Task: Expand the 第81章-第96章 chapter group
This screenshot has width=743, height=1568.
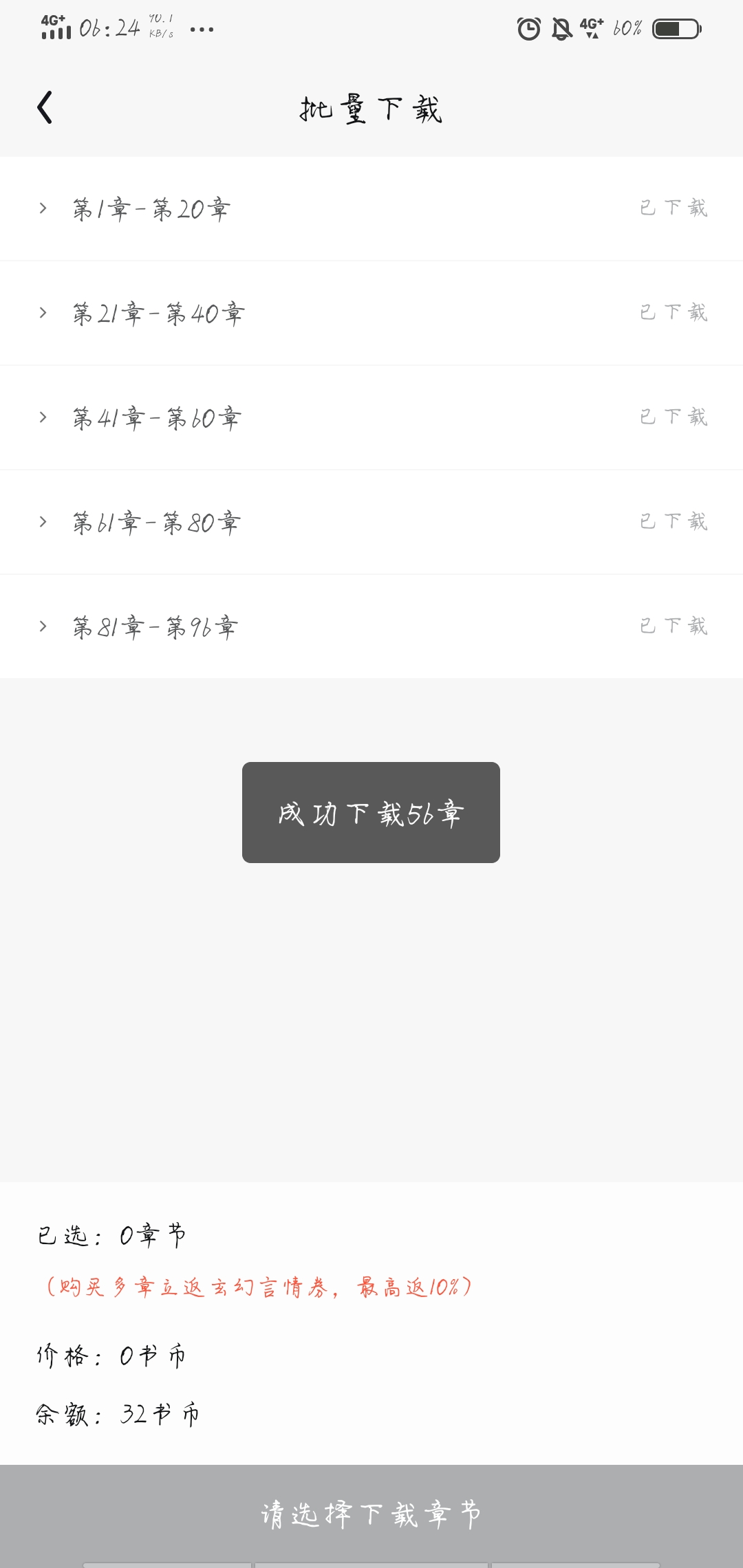Action: click(x=371, y=627)
